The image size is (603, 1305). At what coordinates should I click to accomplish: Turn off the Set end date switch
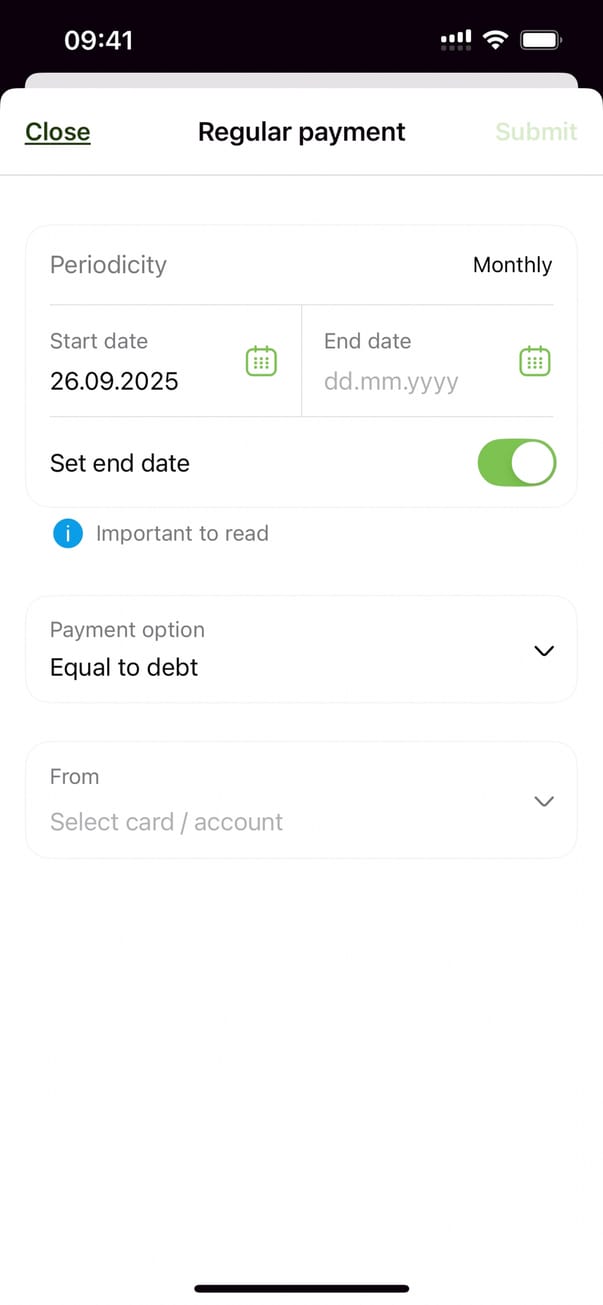[516, 463]
